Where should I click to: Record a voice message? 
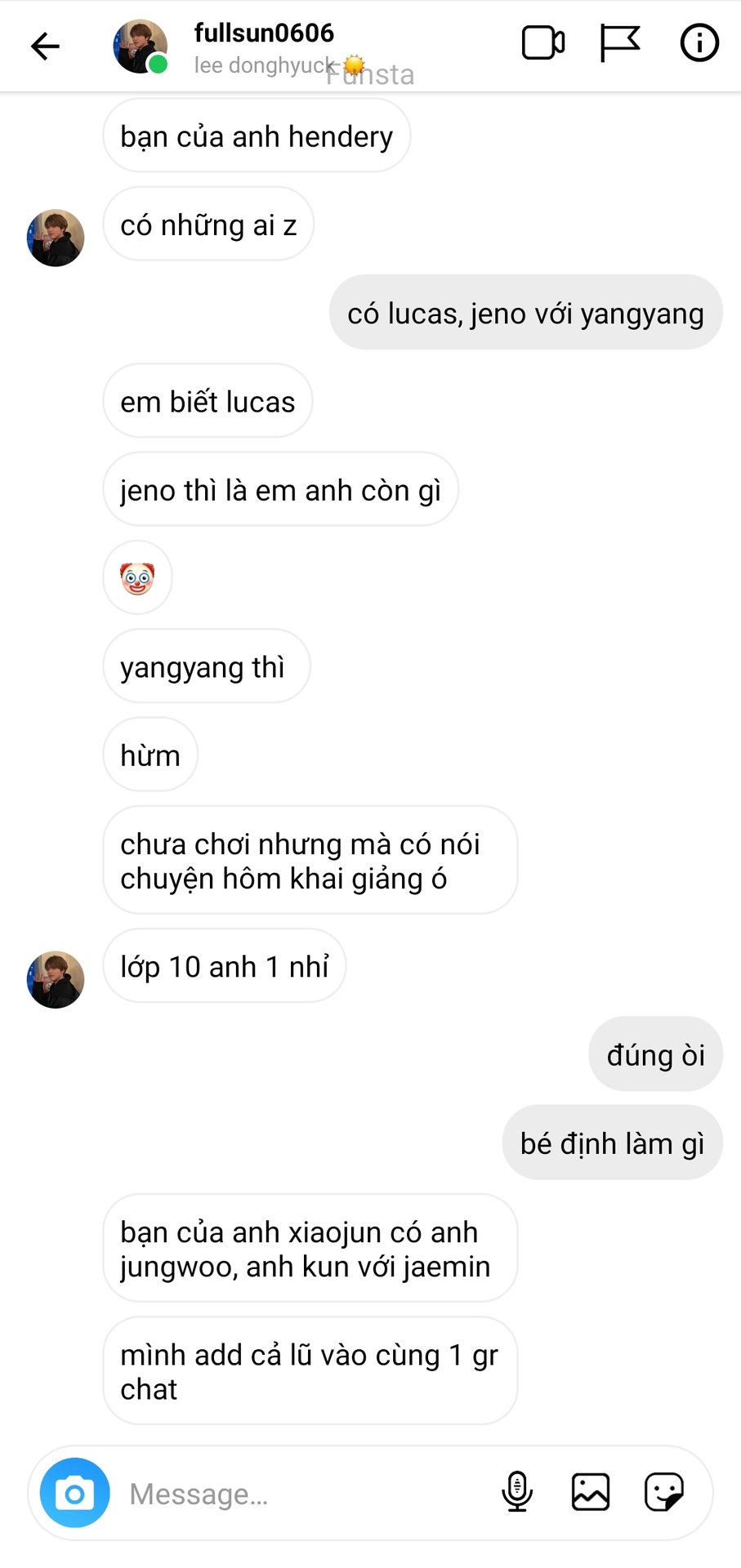[x=517, y=1492]
